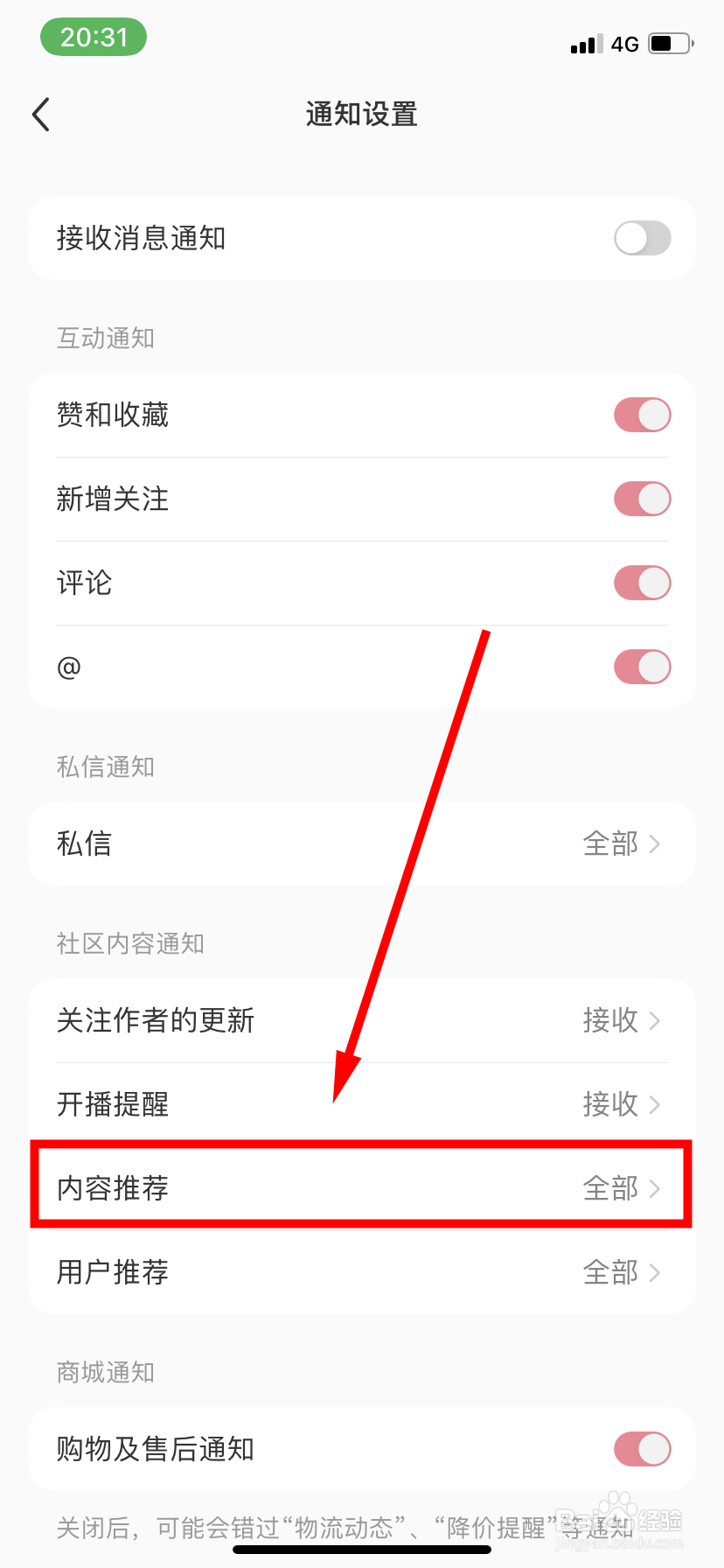Tap the 通知设置 page title

tap(361, 114)
